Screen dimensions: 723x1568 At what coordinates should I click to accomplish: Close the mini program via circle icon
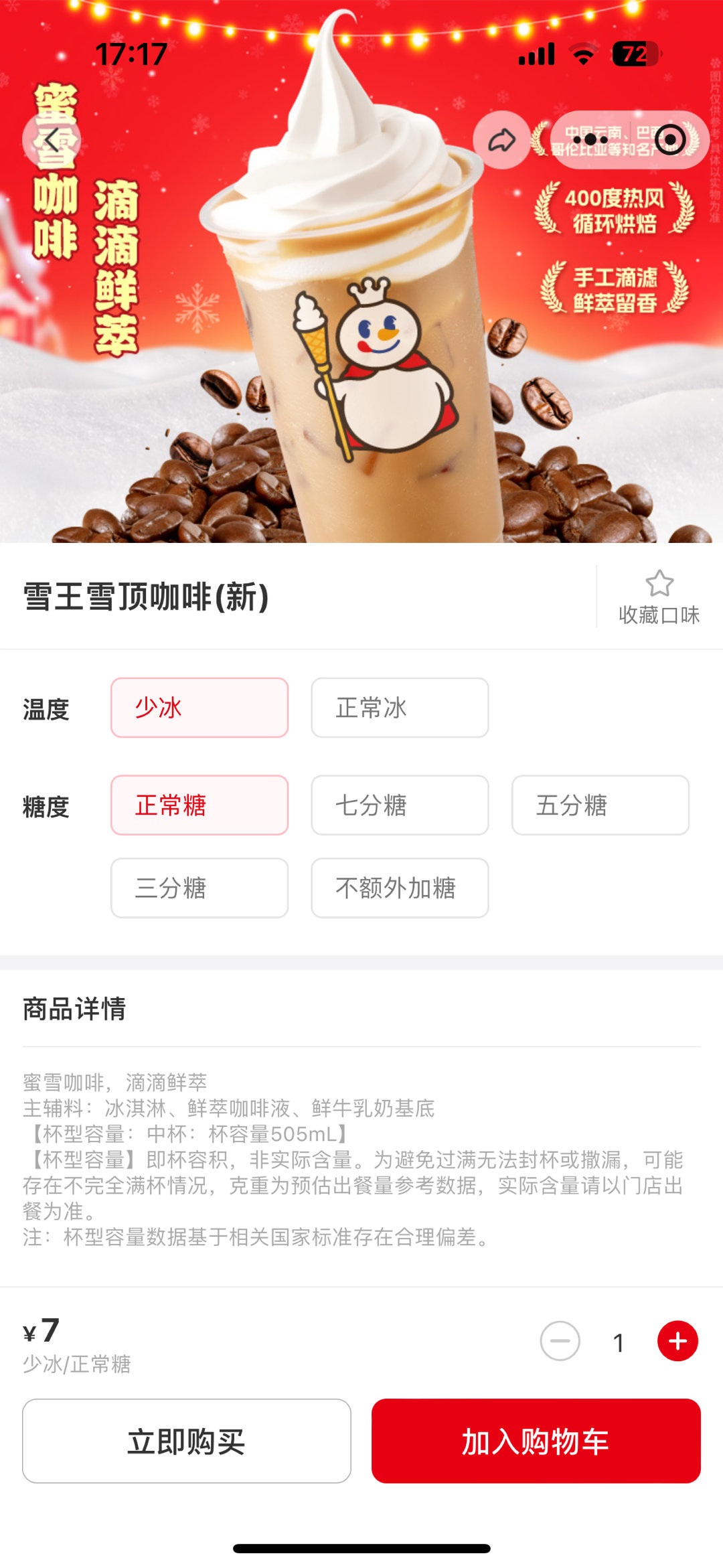(669, 140)
